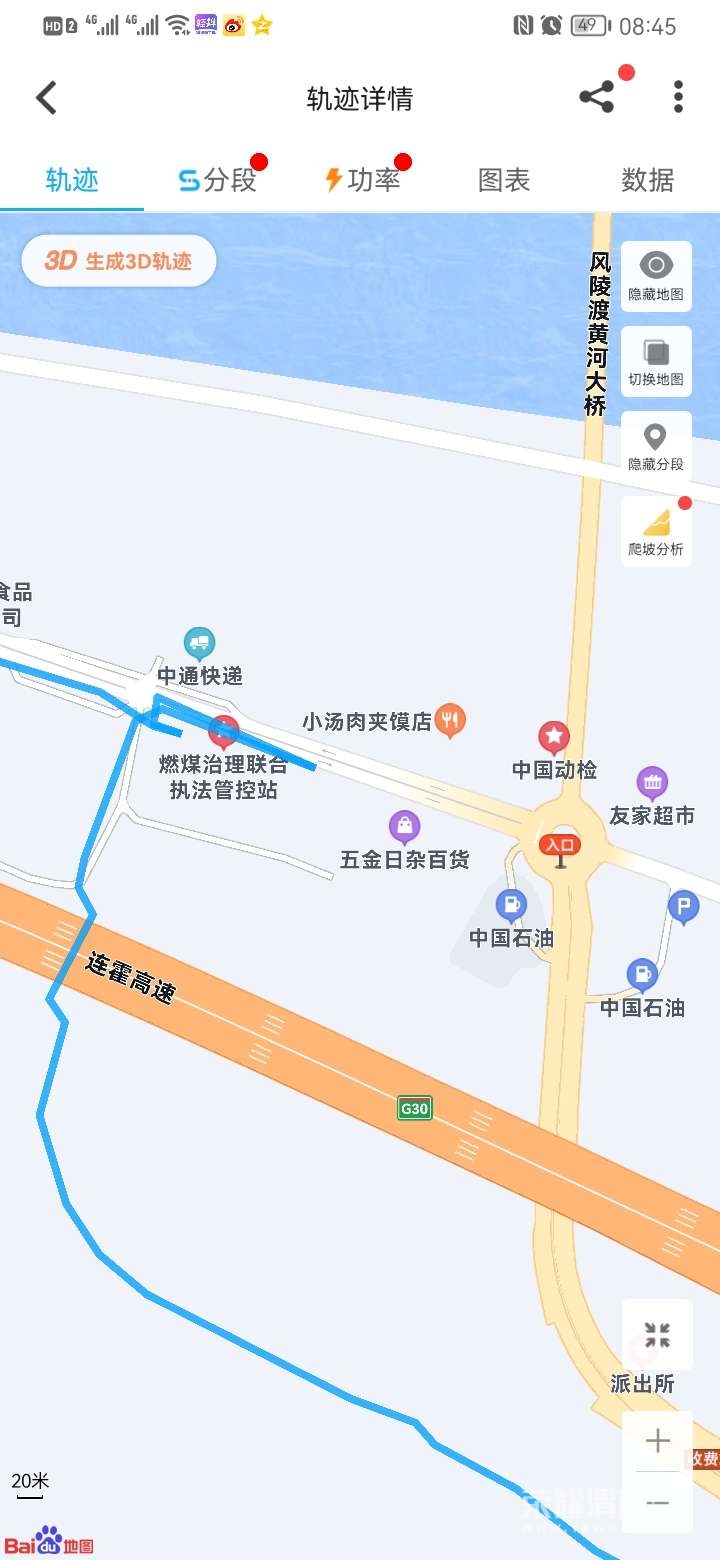Open the 数据 tab
Image resolution: width=720 pixels, height=1560 pixels.
pos(647,180)
